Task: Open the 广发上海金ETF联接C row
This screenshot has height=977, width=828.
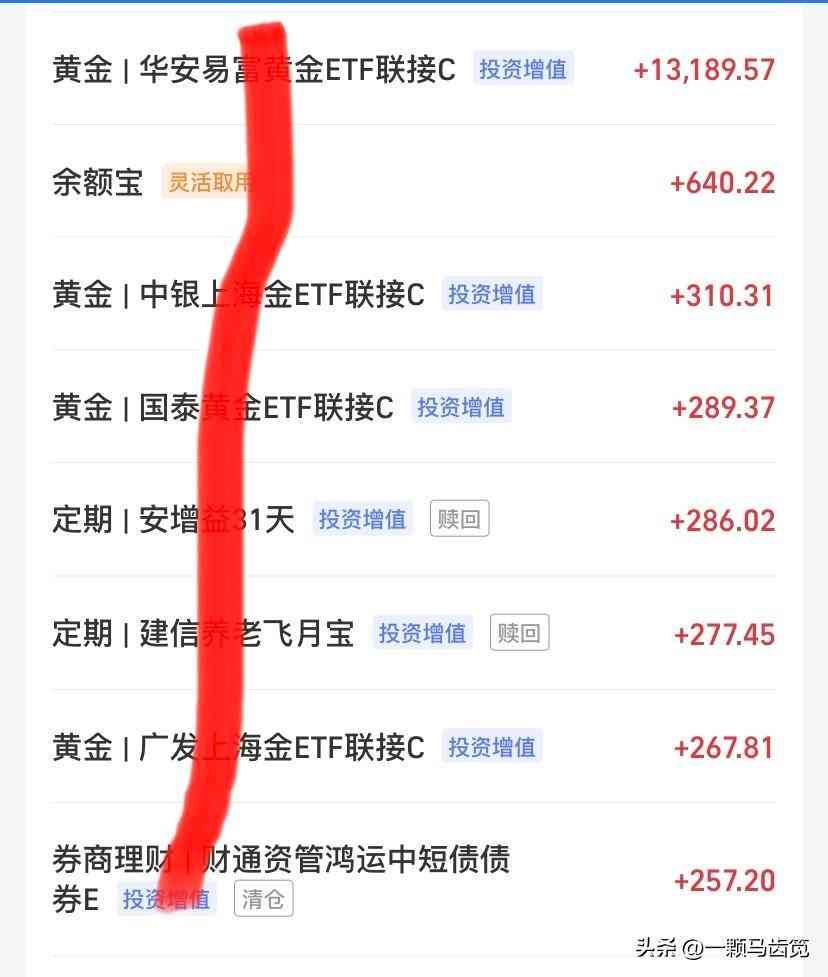Action: (412, 747)
